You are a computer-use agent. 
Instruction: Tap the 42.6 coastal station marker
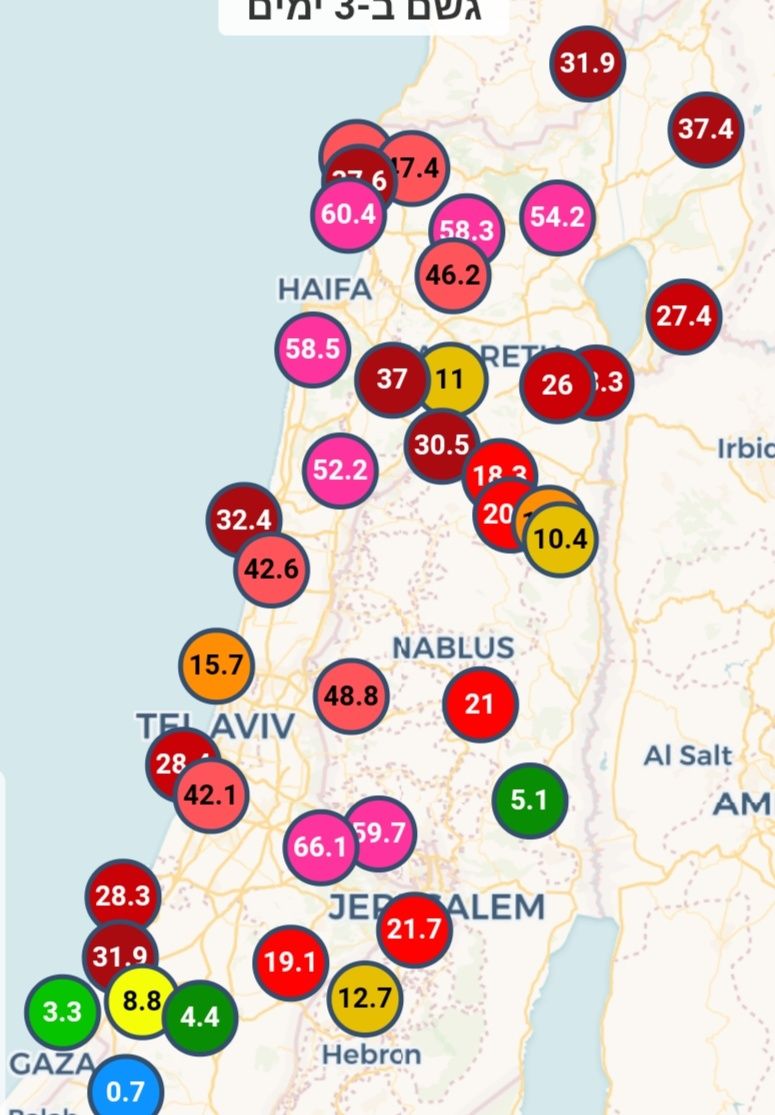271,569
